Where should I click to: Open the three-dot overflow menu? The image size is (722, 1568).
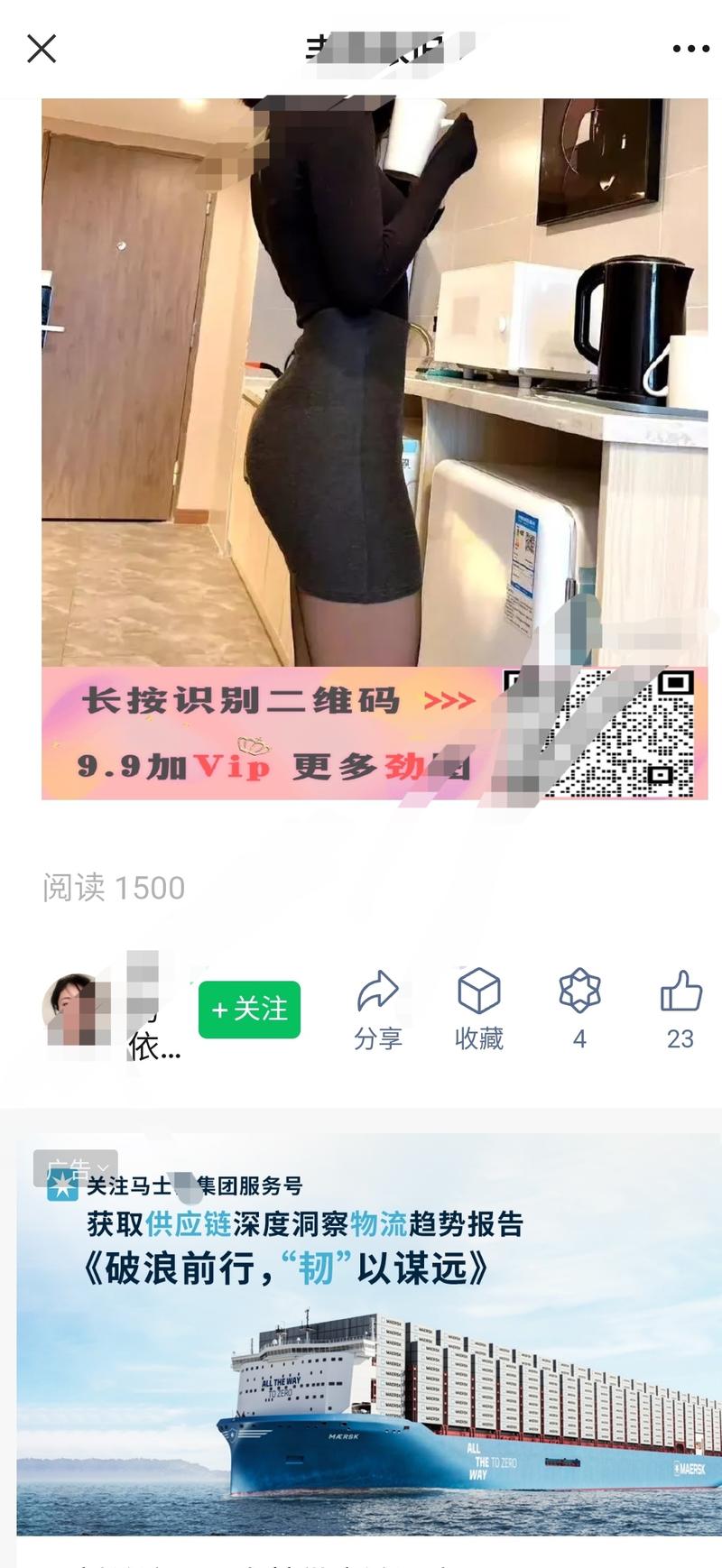(x=690, y=49)
